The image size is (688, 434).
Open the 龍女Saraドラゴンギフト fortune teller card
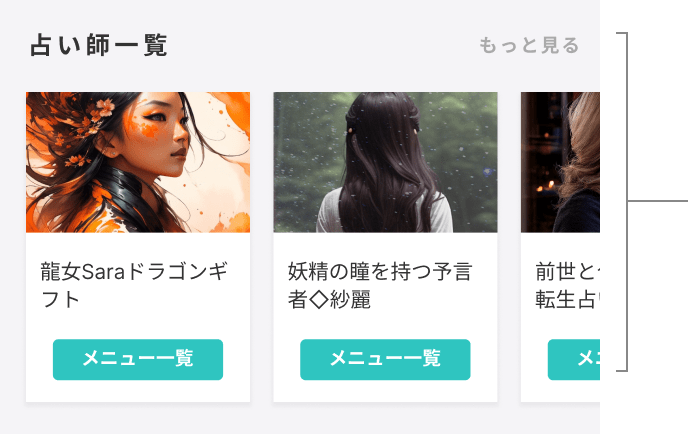(137, 163)
